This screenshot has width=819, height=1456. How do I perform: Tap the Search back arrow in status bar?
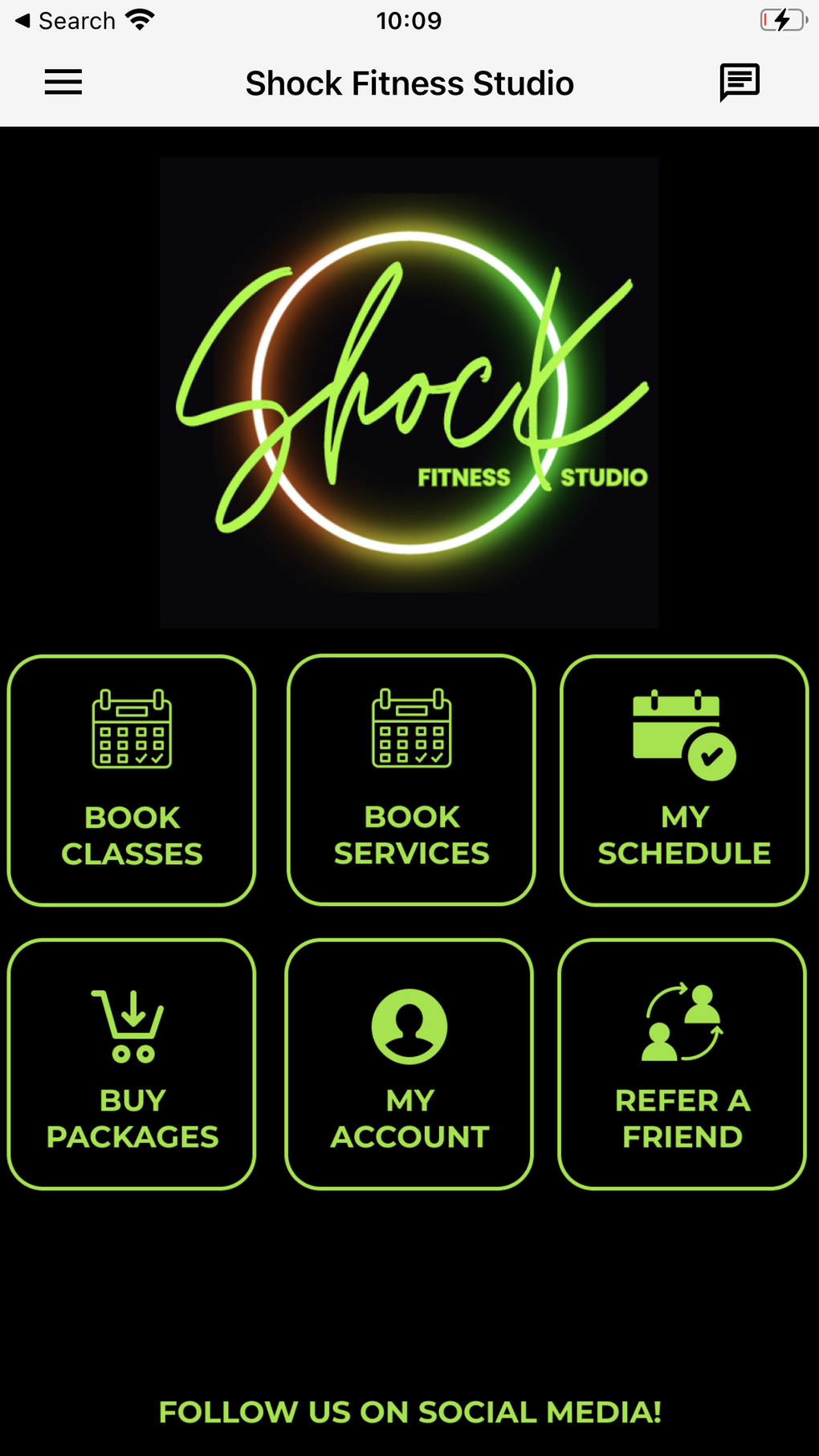pos(24,20)
